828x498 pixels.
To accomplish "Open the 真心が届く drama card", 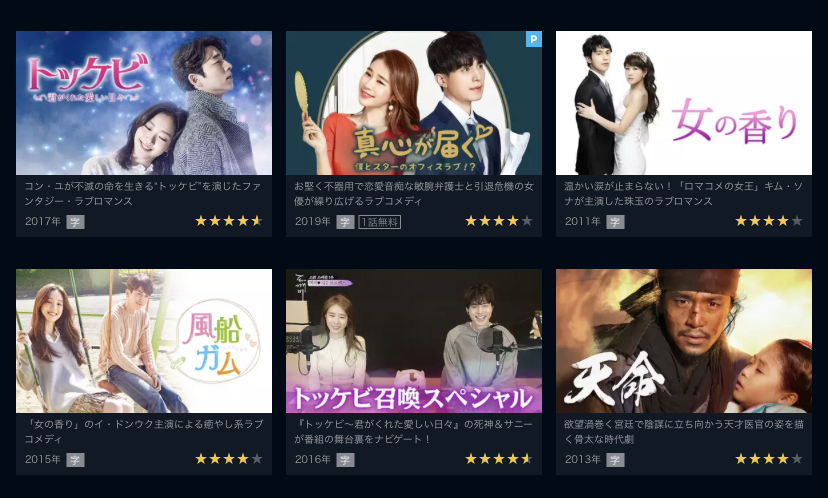I will (x=413, y=103).
